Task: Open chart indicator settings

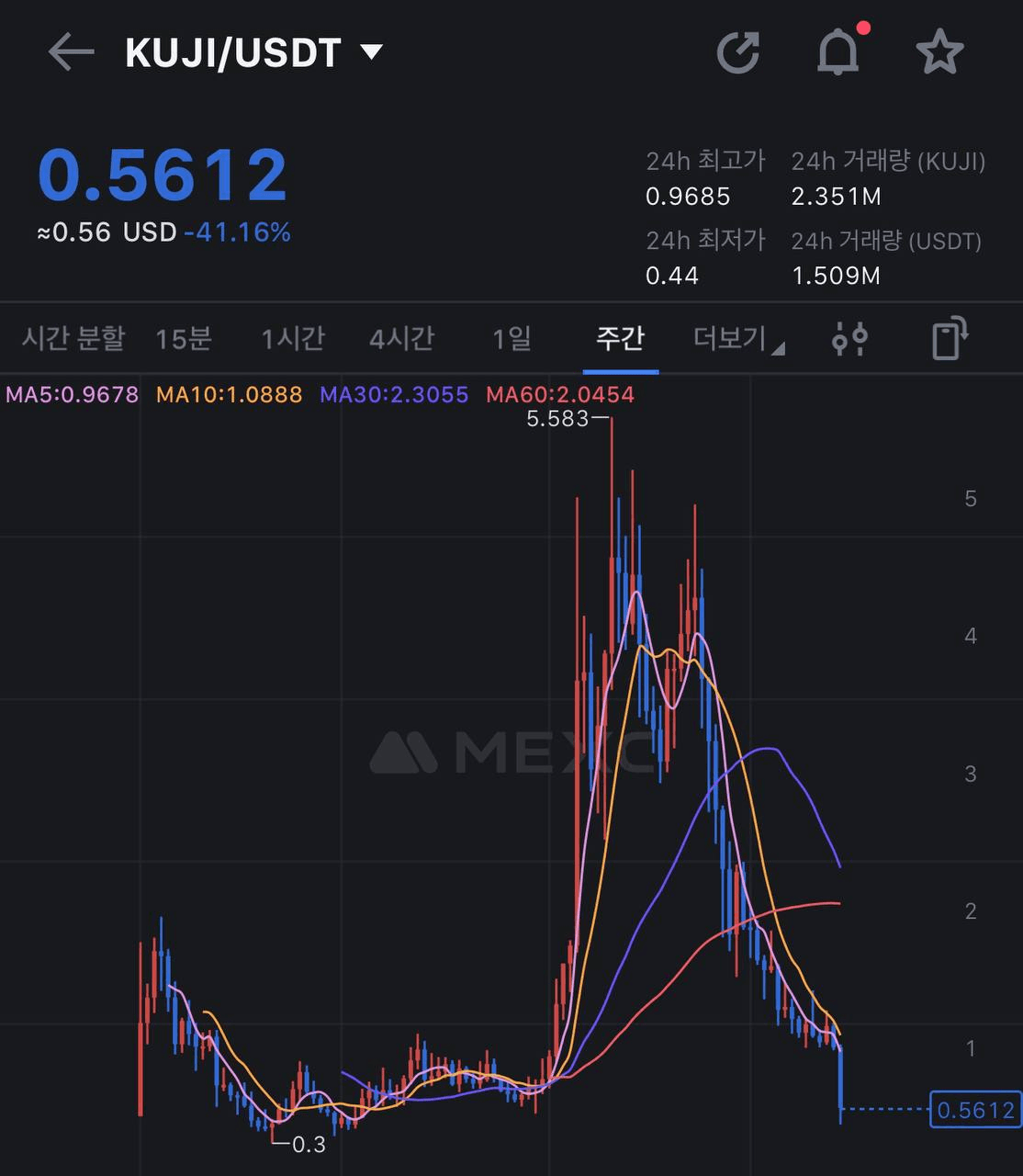Action: 849,338
